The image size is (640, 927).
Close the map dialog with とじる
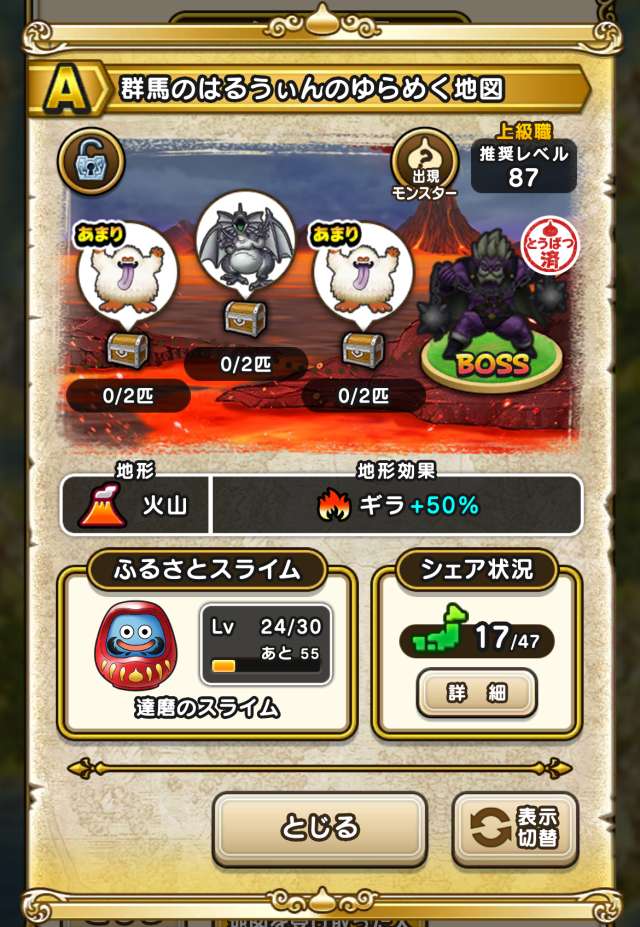pos(319,828)
